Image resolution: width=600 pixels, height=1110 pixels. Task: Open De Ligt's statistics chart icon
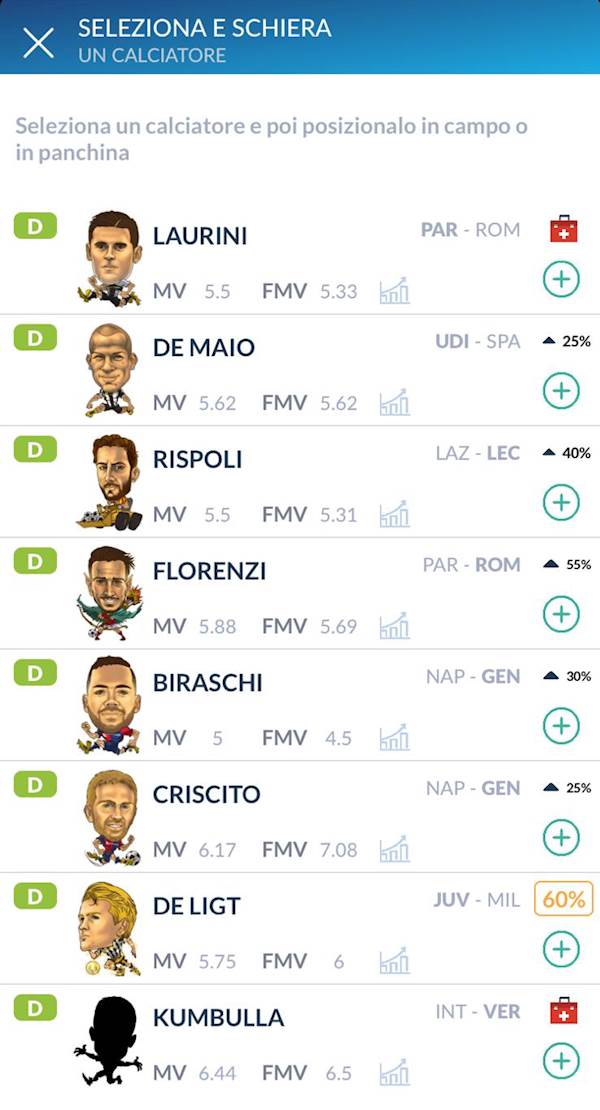click(x=394, y=961)
